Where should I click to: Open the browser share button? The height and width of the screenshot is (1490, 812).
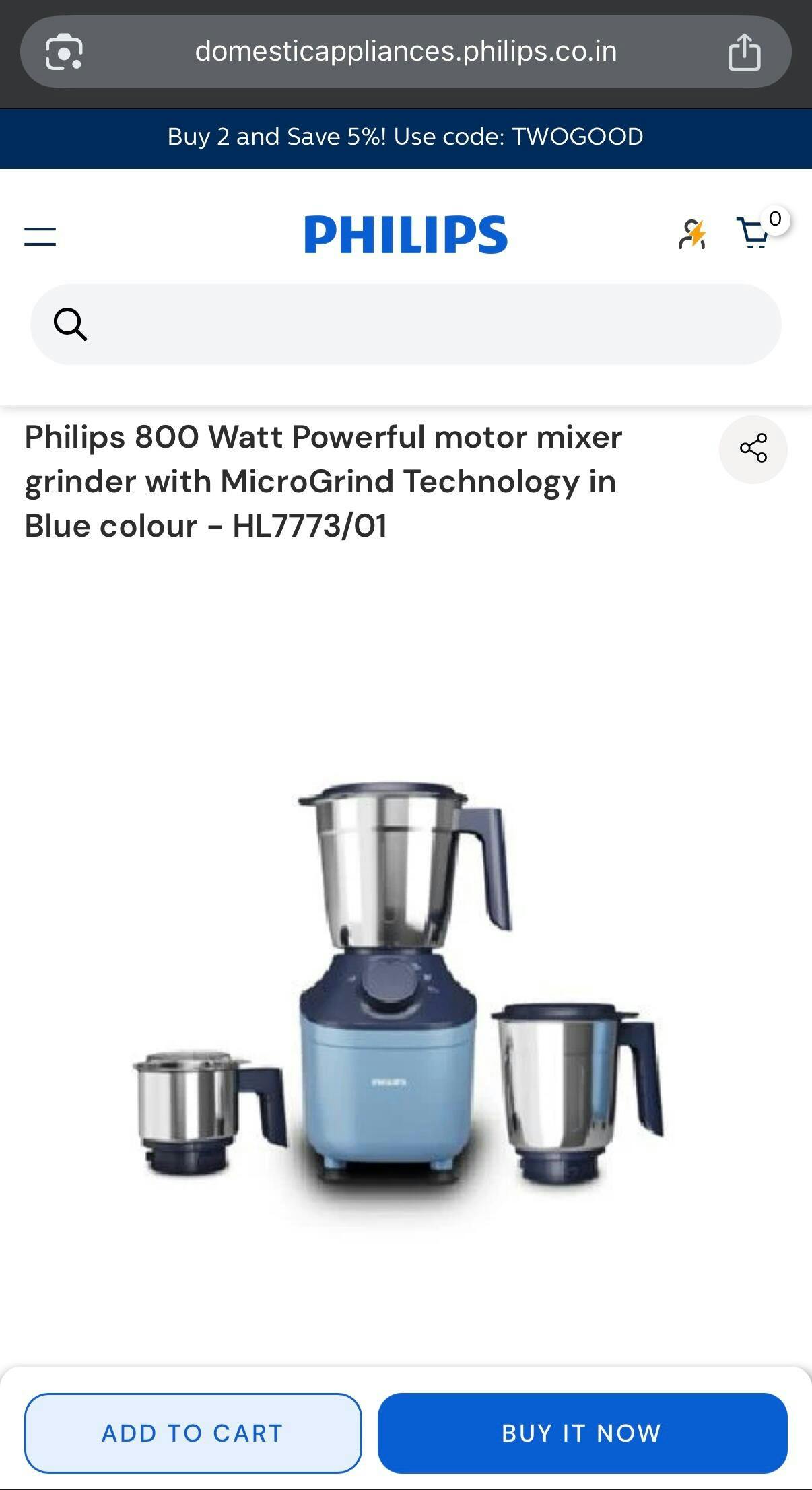pyautogui.click(x=744, y=53)
